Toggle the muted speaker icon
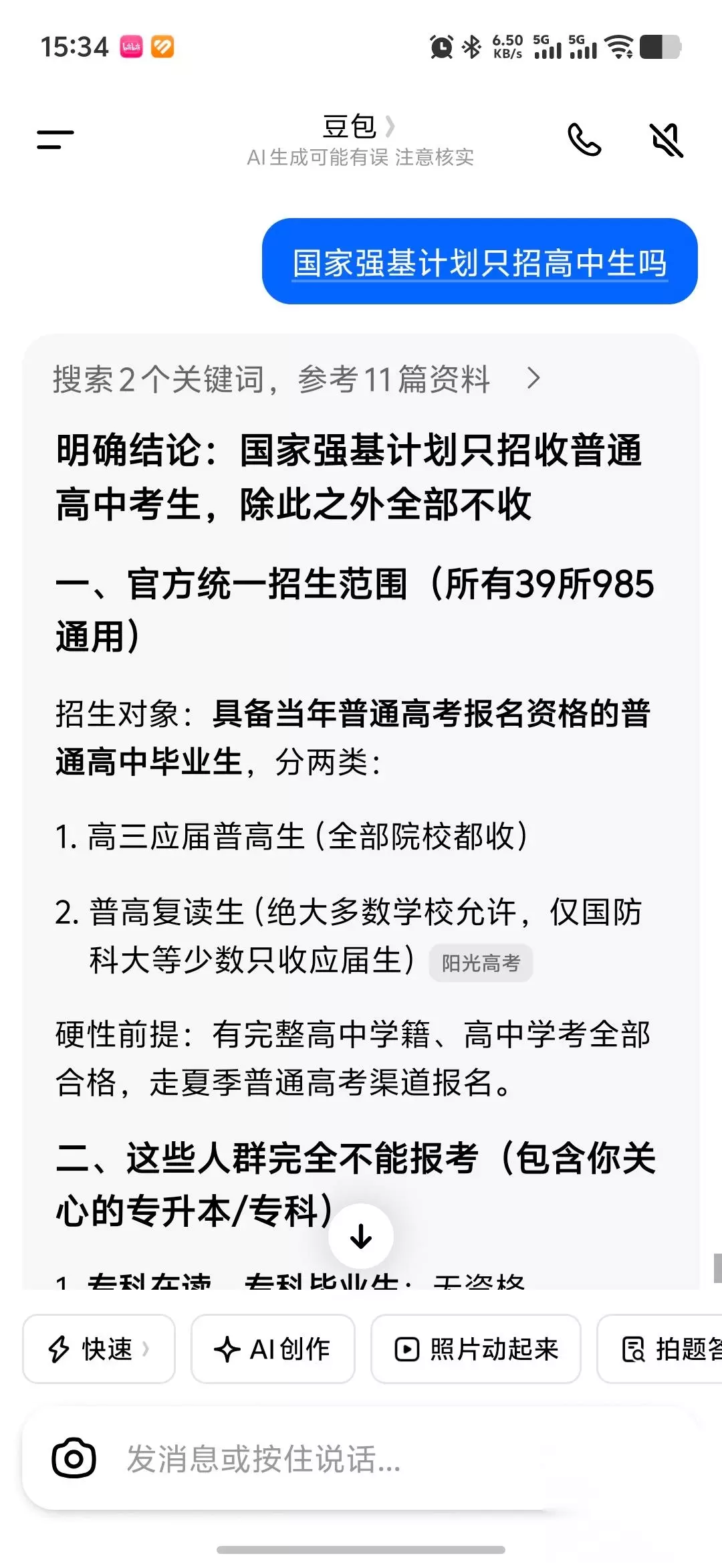This screenshot has height=1568, width=722. coord(667,140)
